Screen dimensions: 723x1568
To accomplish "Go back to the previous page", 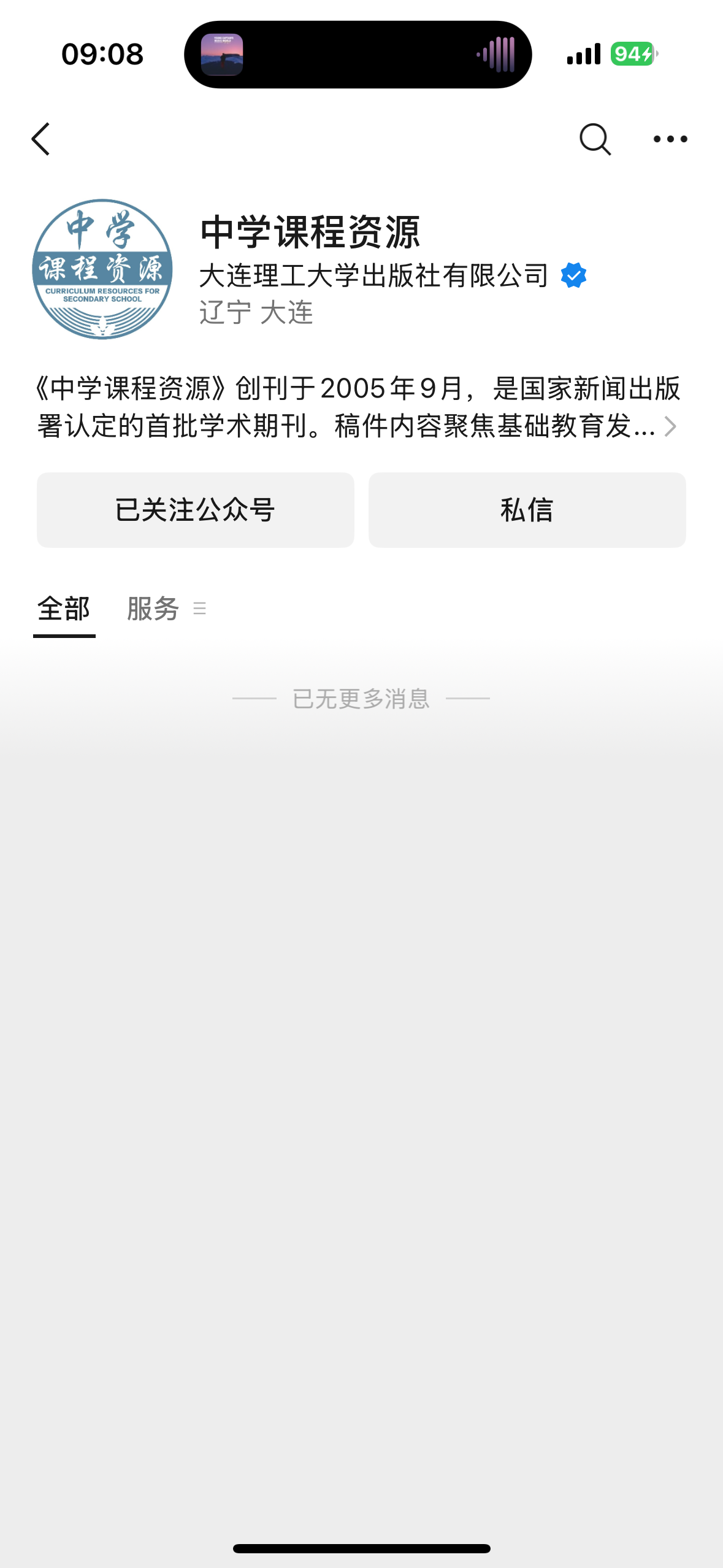I will point(40,139).
